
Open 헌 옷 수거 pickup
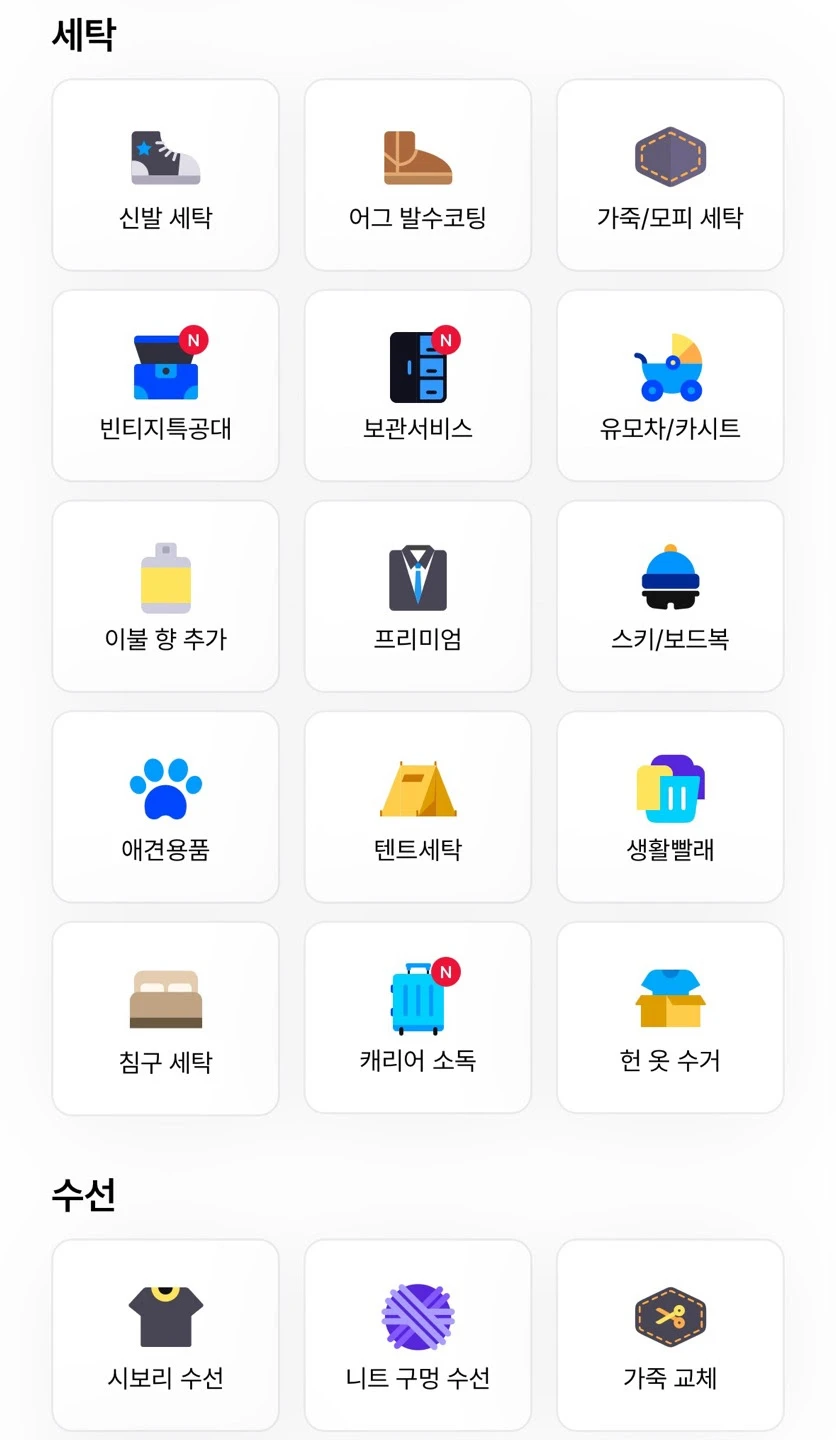[x=670, y=1017]
